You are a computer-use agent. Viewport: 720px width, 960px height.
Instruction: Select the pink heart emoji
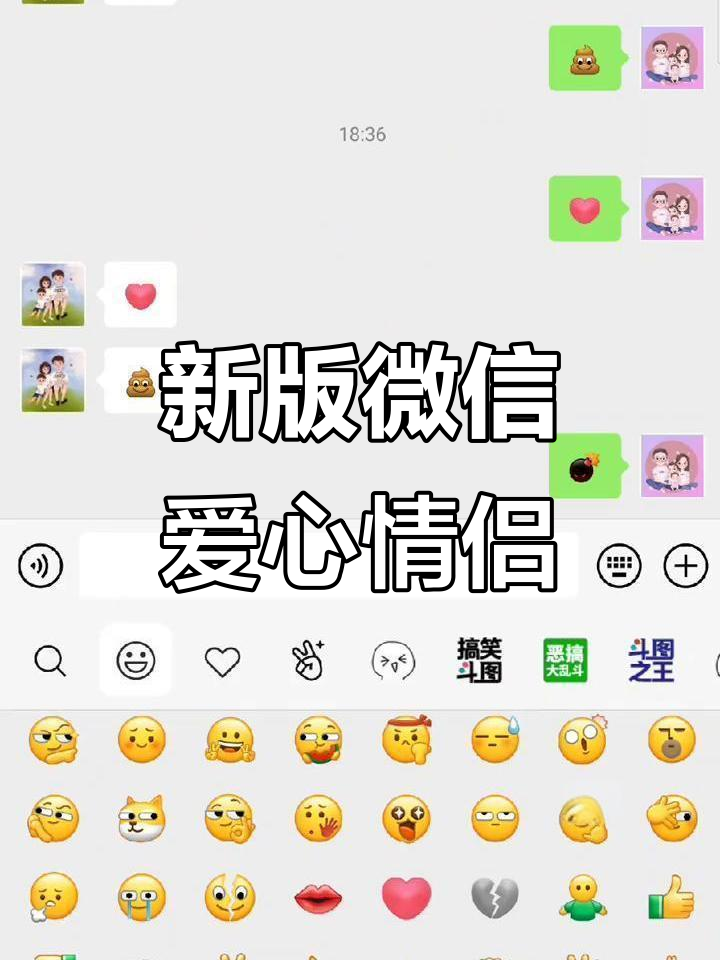(405, 899)
